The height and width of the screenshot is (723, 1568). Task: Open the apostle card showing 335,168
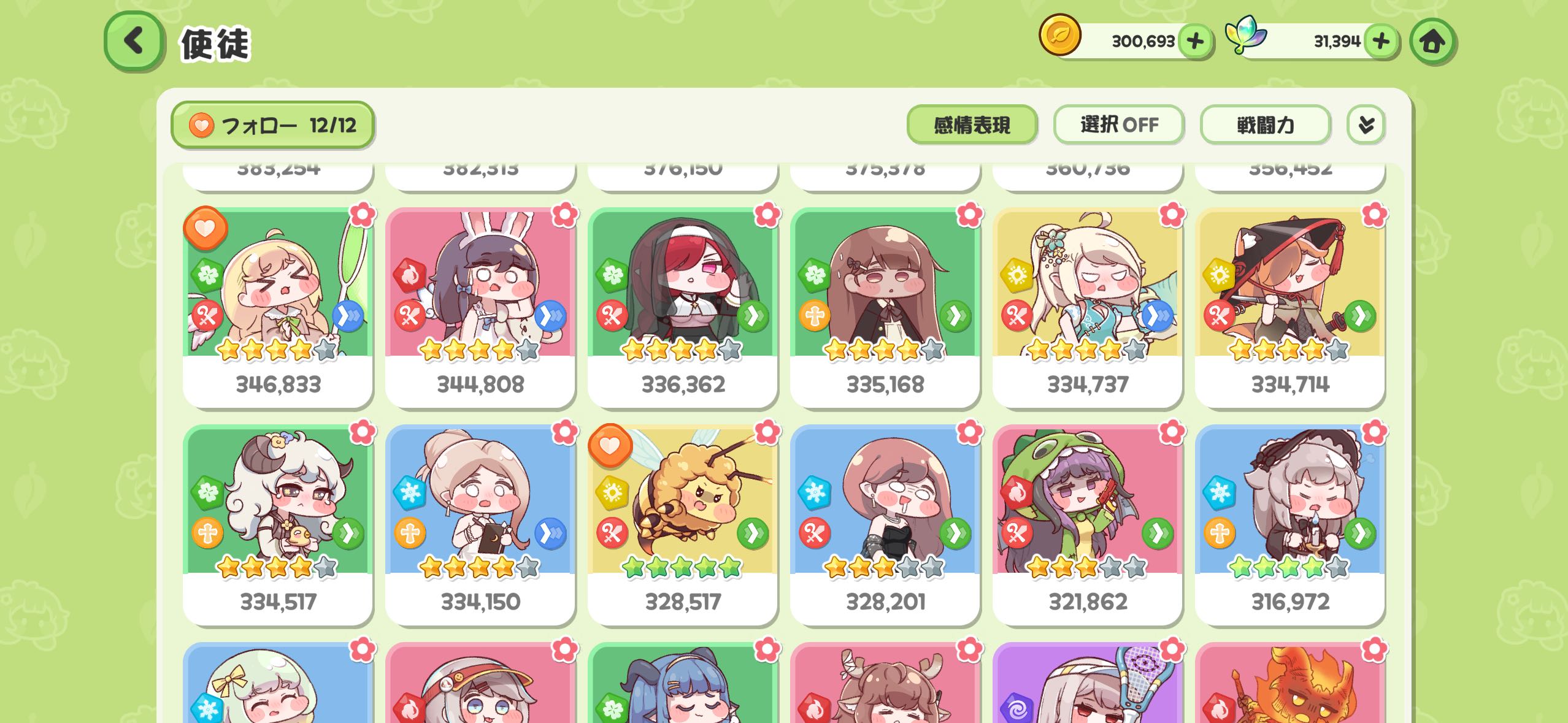click(885, 307)
